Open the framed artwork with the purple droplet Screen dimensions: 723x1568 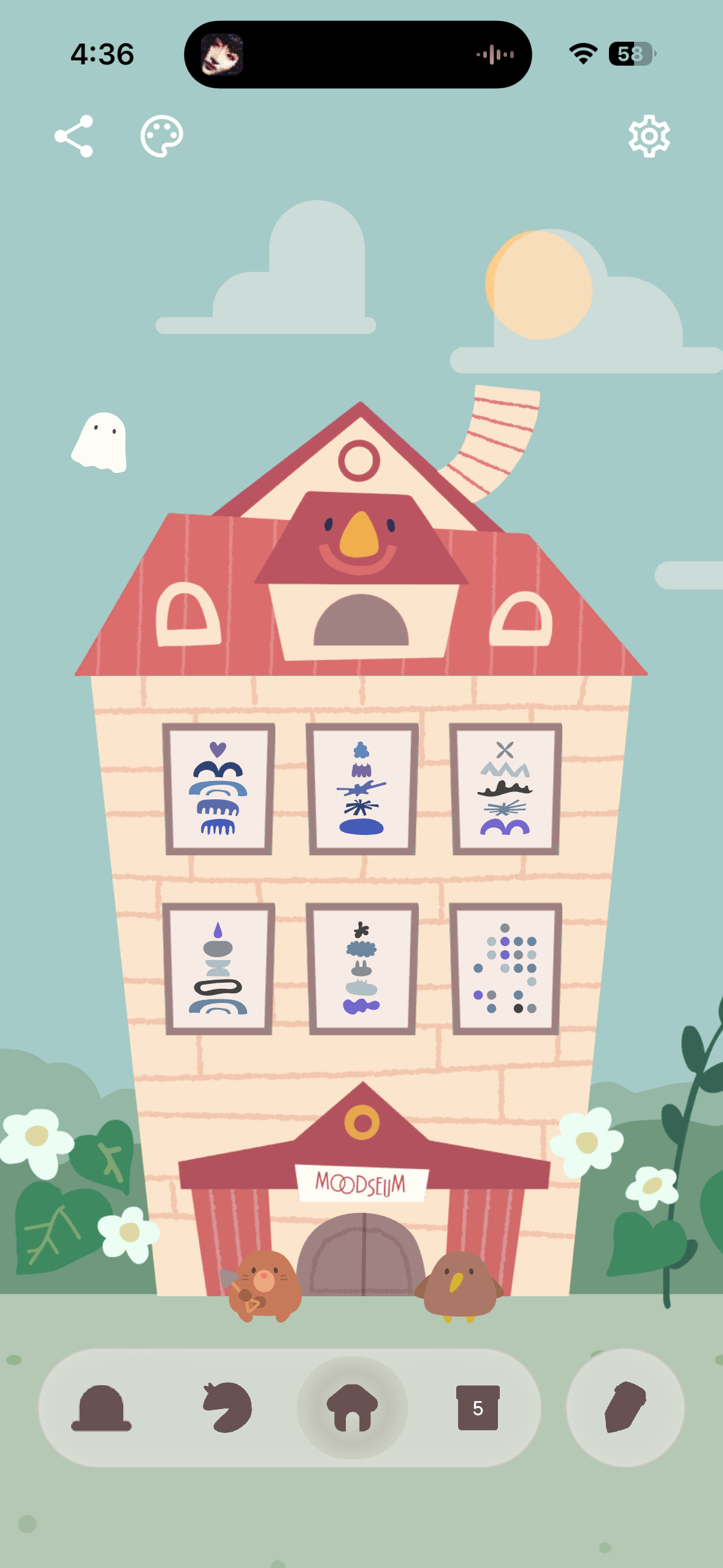coord(218,969)
